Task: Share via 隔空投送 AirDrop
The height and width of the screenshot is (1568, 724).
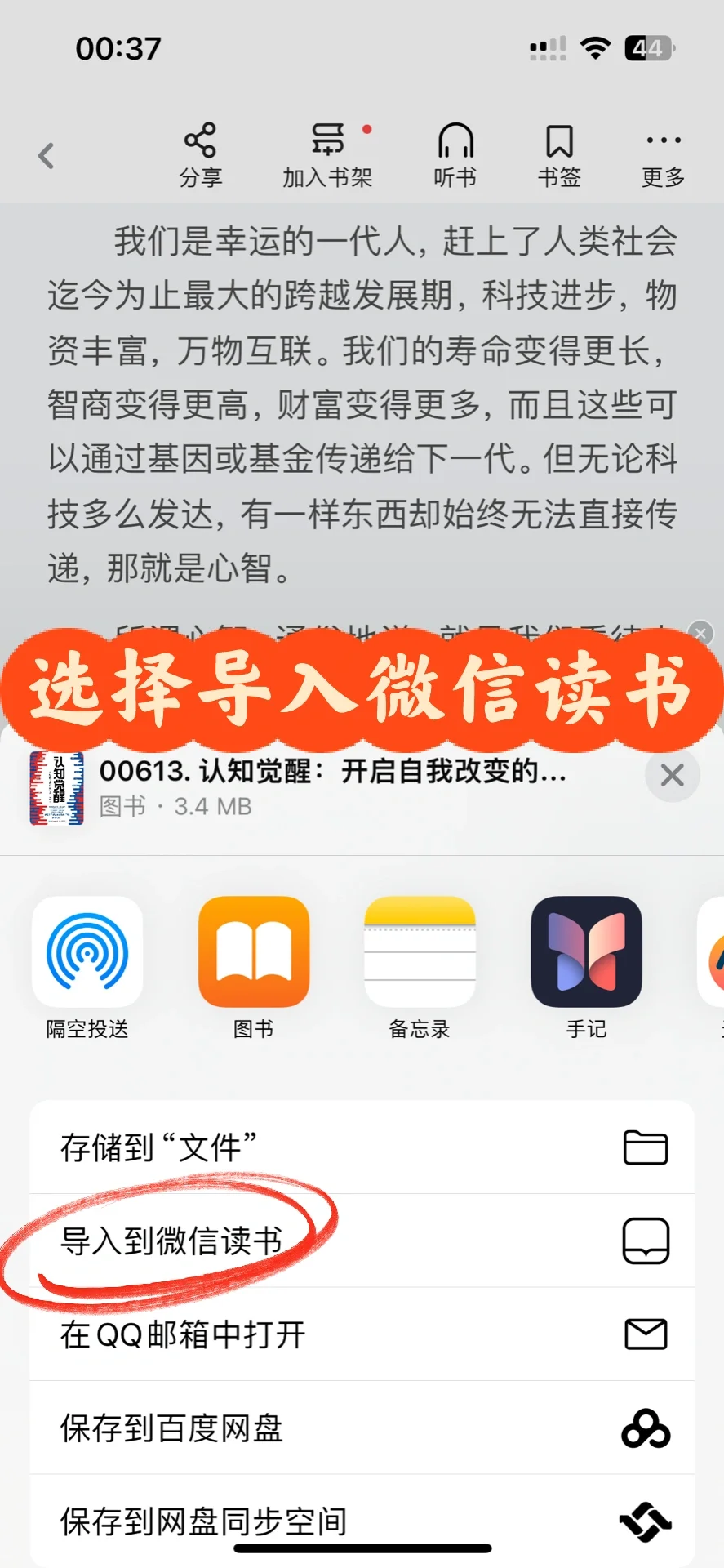Action: coord(87,968)
